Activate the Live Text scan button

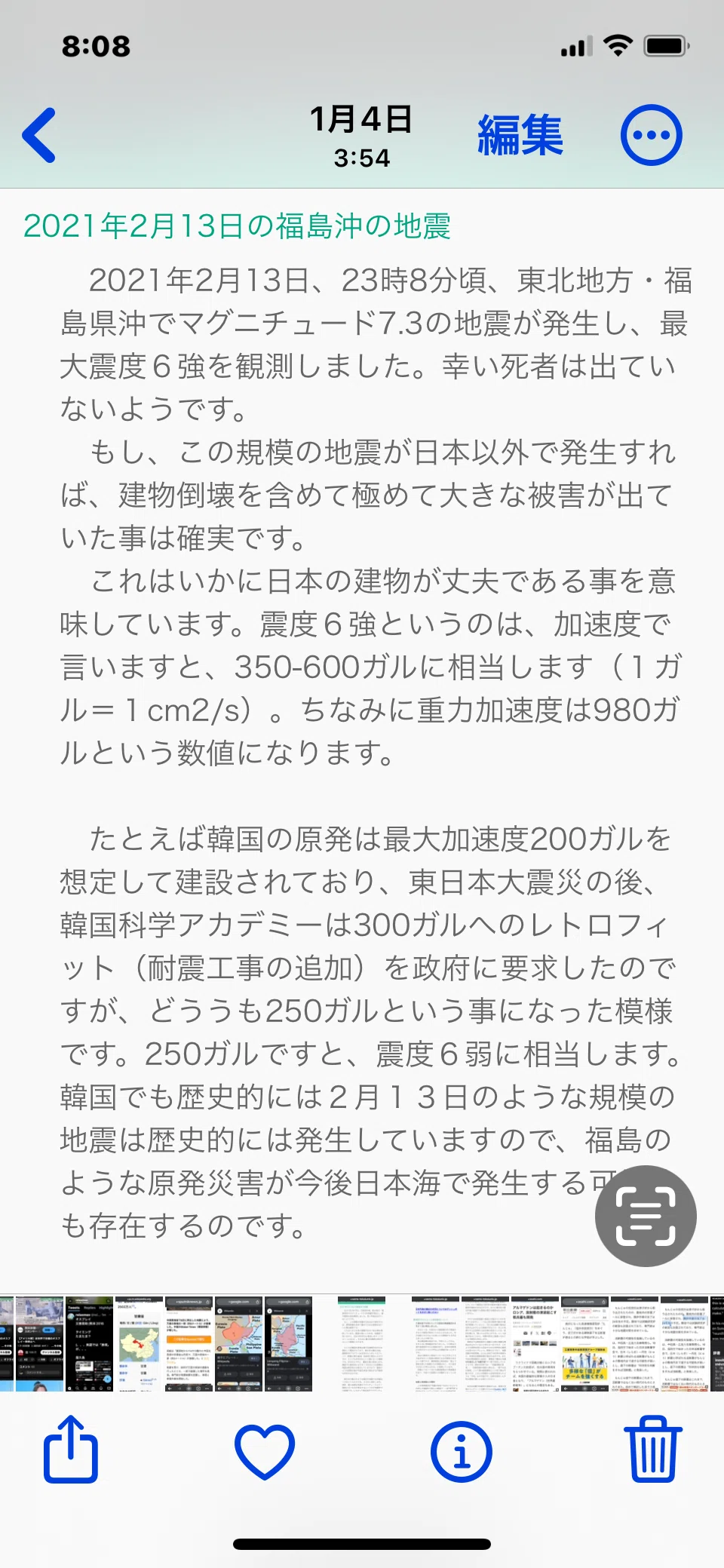click(646, 1216)
